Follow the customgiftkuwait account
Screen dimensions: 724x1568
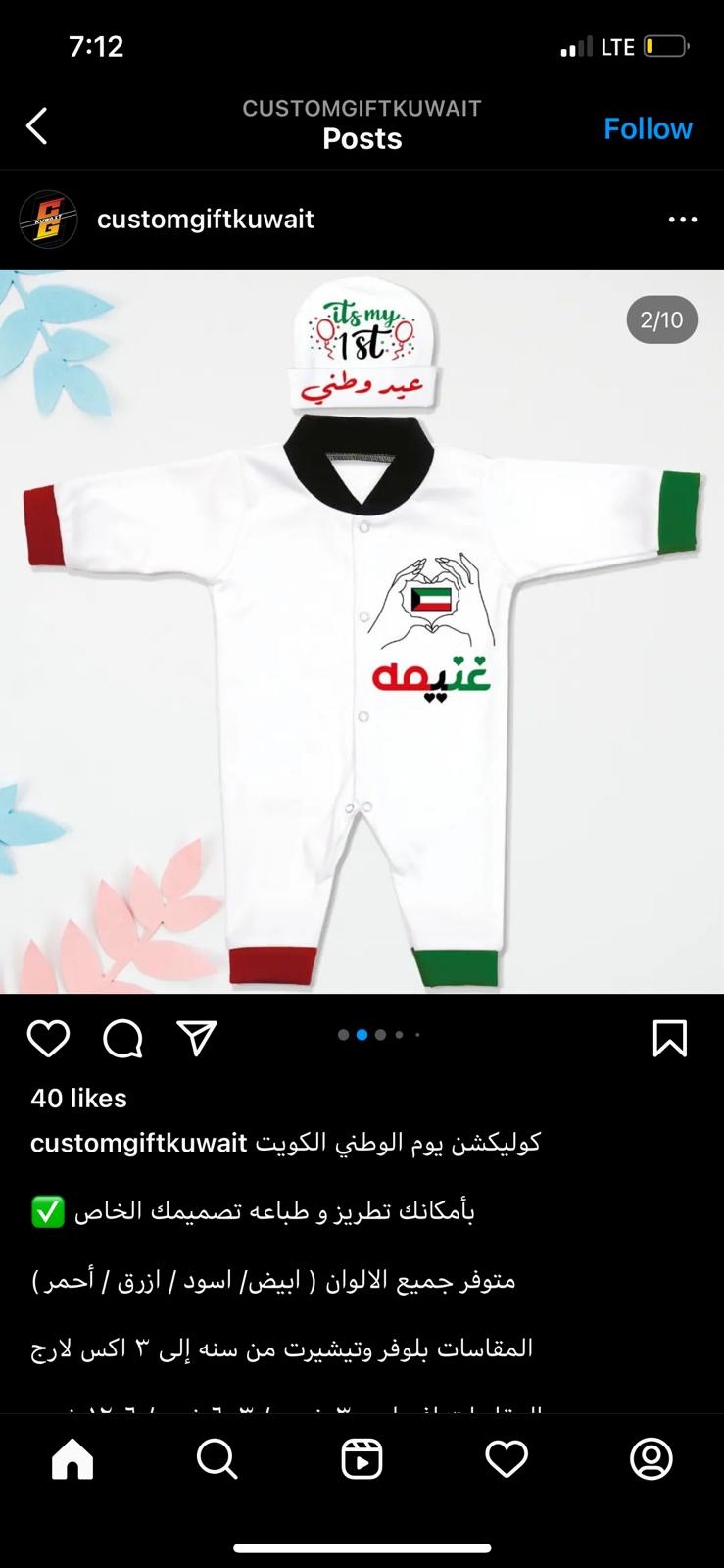(x=648, y=128)
